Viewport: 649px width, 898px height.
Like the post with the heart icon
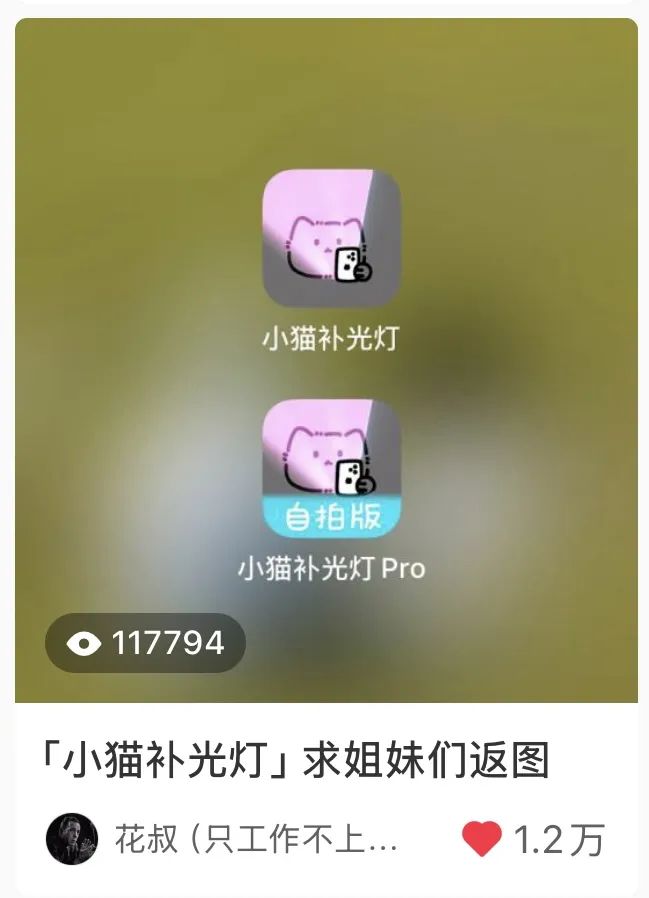[481, 839]
